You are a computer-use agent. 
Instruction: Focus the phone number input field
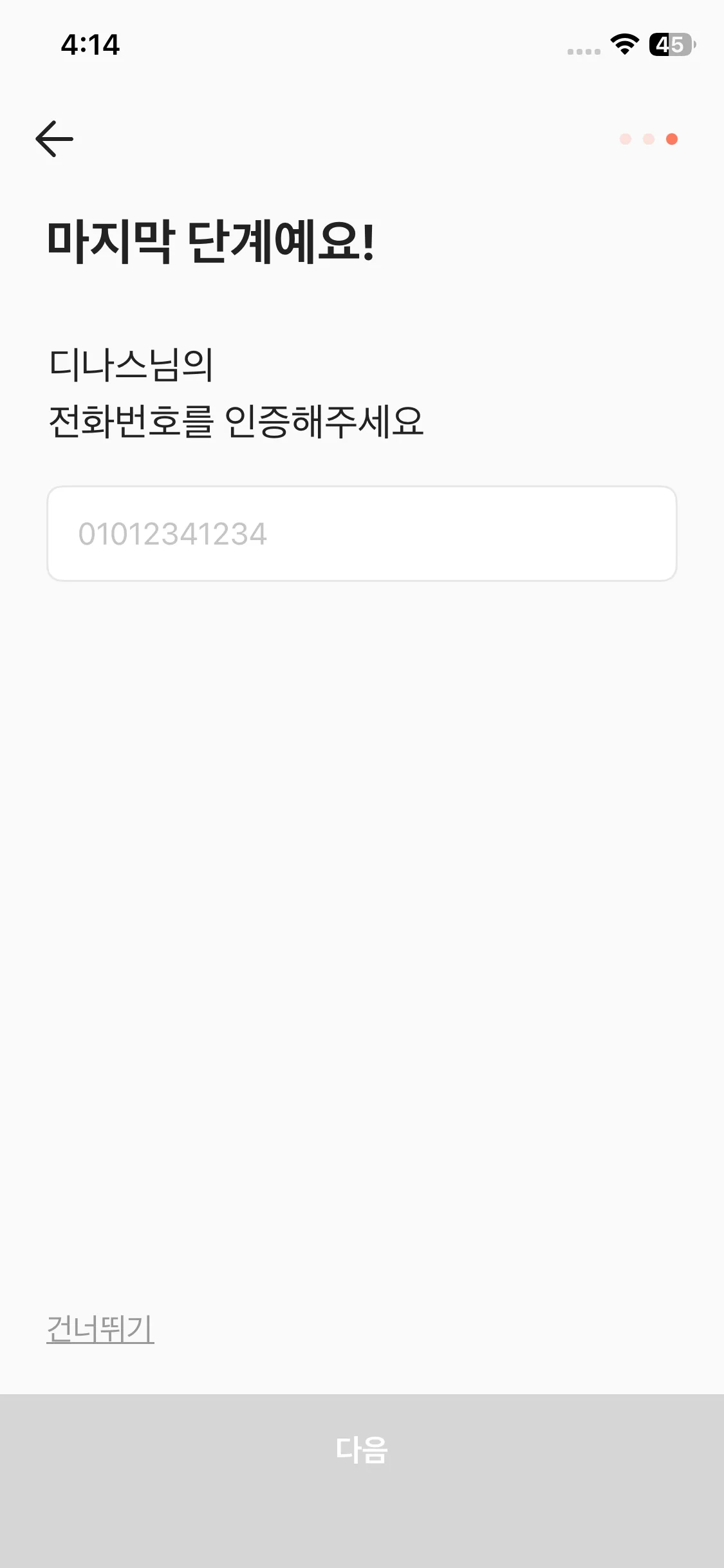(362, 534)
